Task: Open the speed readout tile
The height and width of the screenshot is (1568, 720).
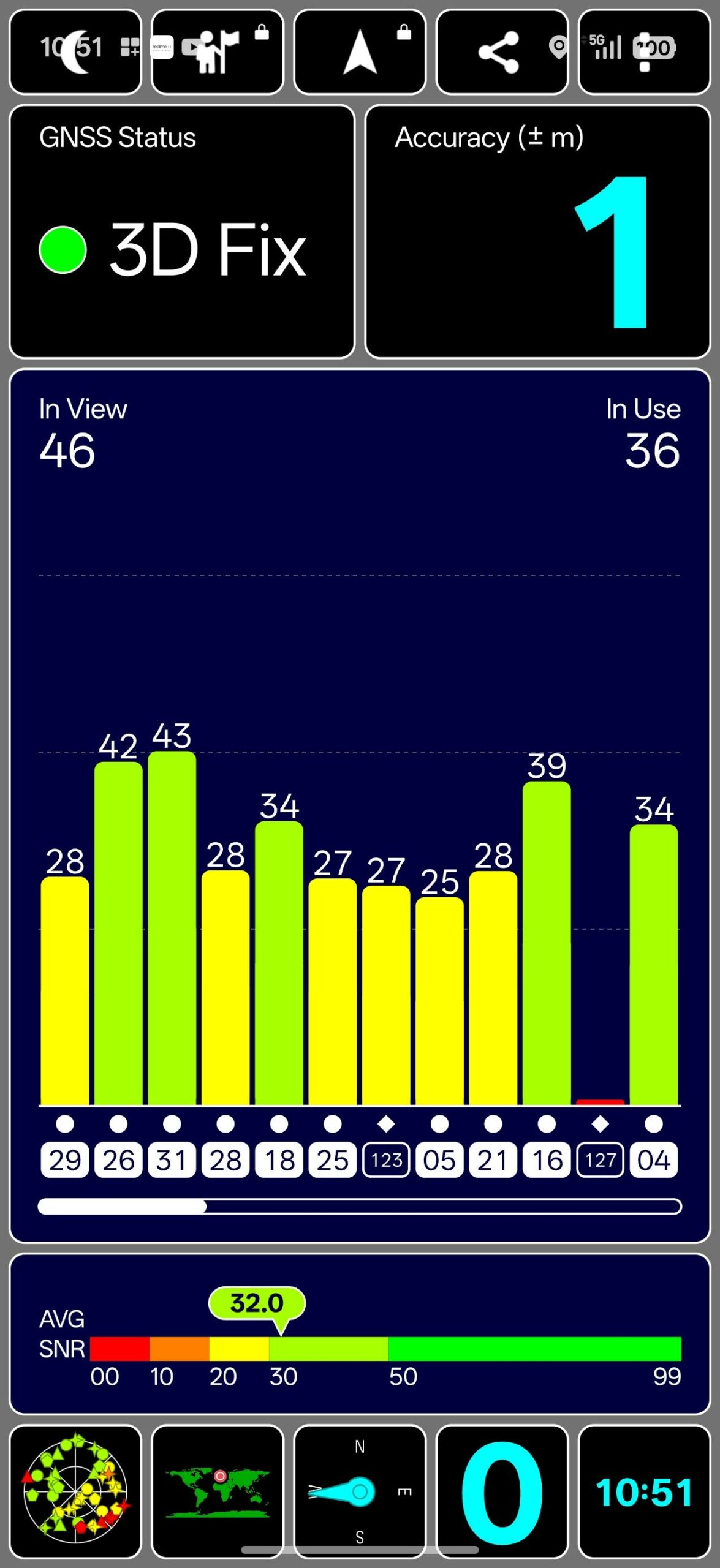Action: [x=501, y=1491]
